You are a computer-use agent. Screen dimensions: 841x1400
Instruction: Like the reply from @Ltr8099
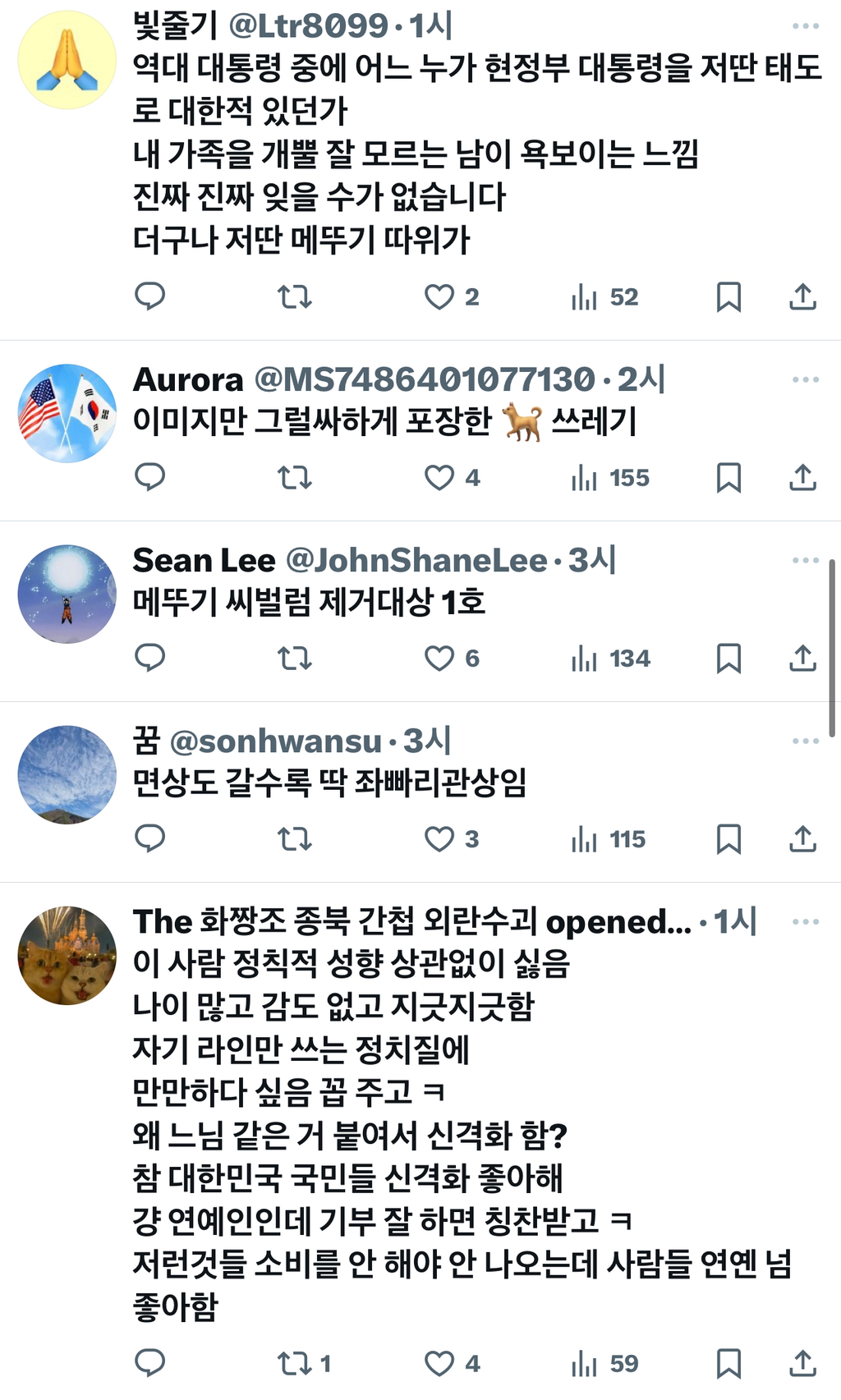(439, 297)
